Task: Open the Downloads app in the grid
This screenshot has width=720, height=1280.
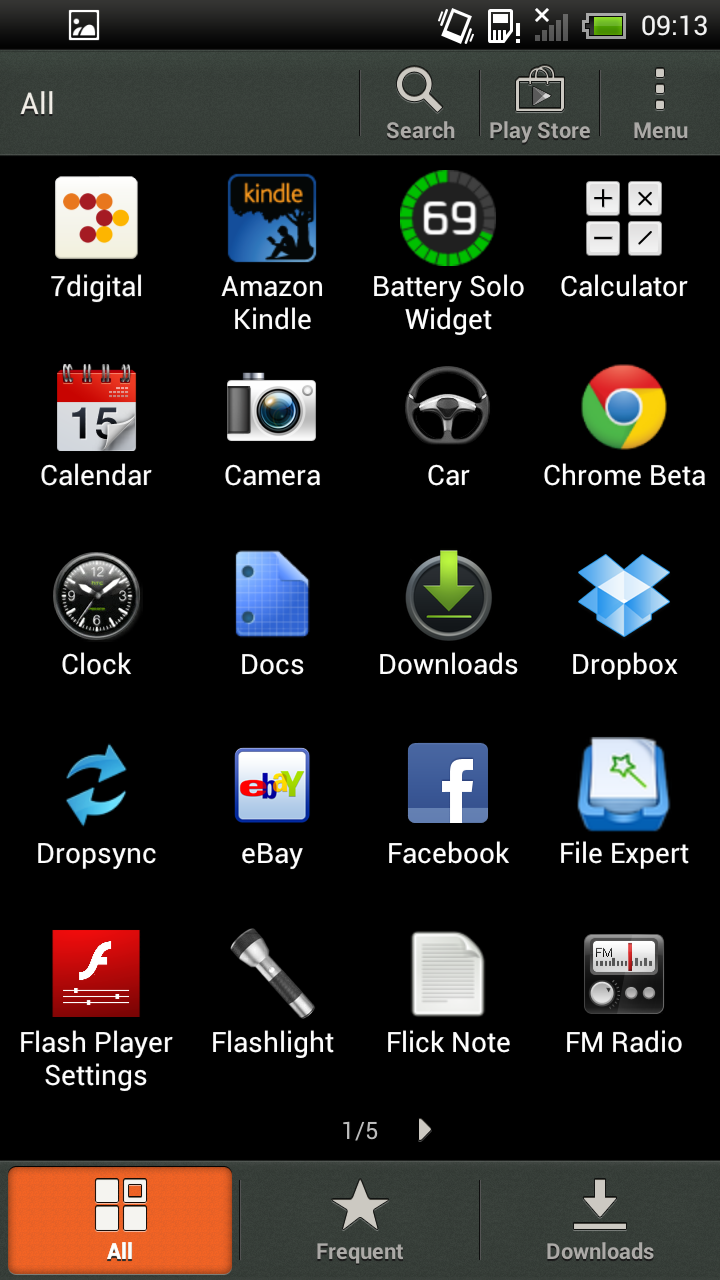Action: [448, 616]
